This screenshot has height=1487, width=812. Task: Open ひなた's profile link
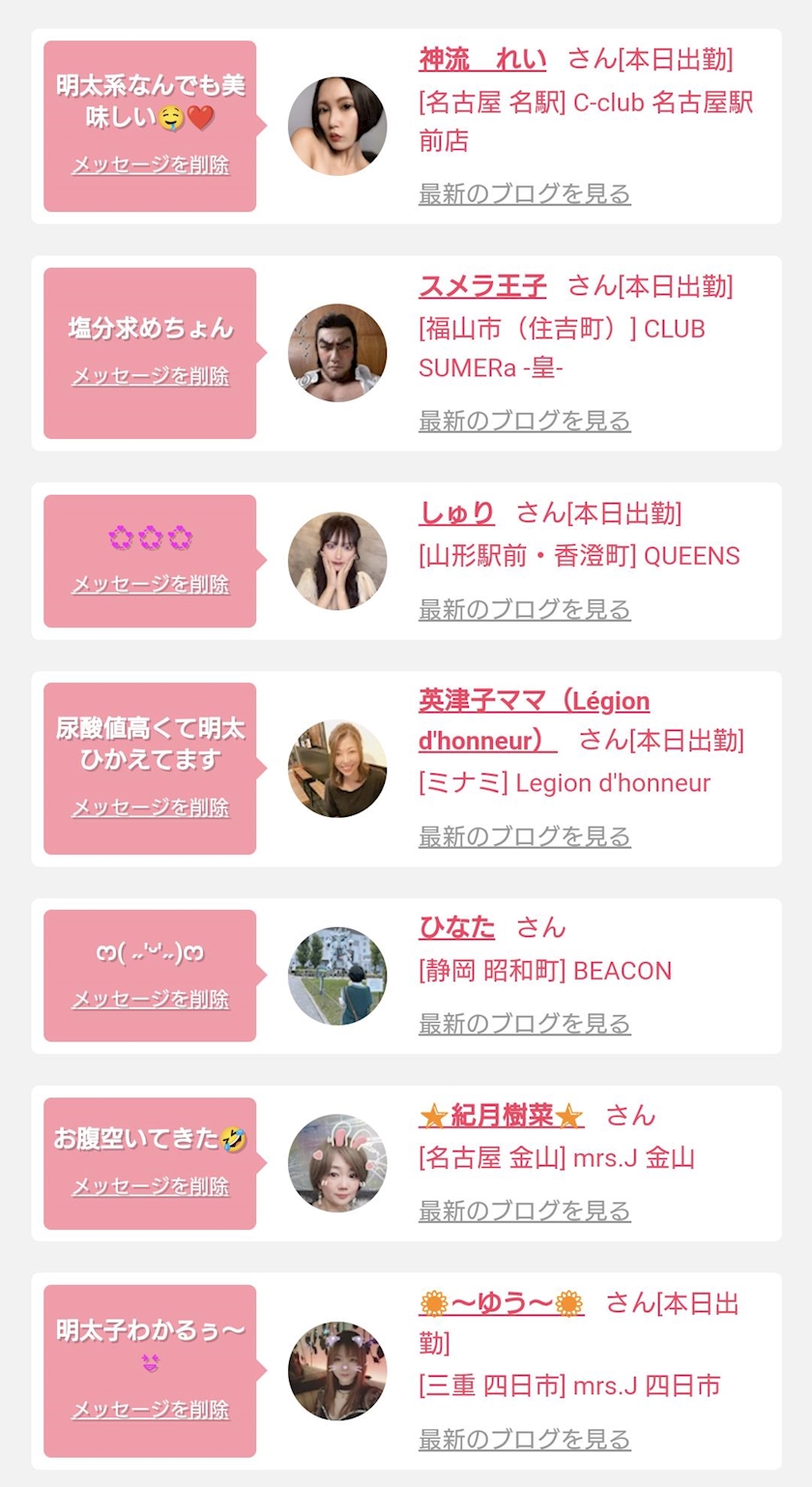pos(456,928)
